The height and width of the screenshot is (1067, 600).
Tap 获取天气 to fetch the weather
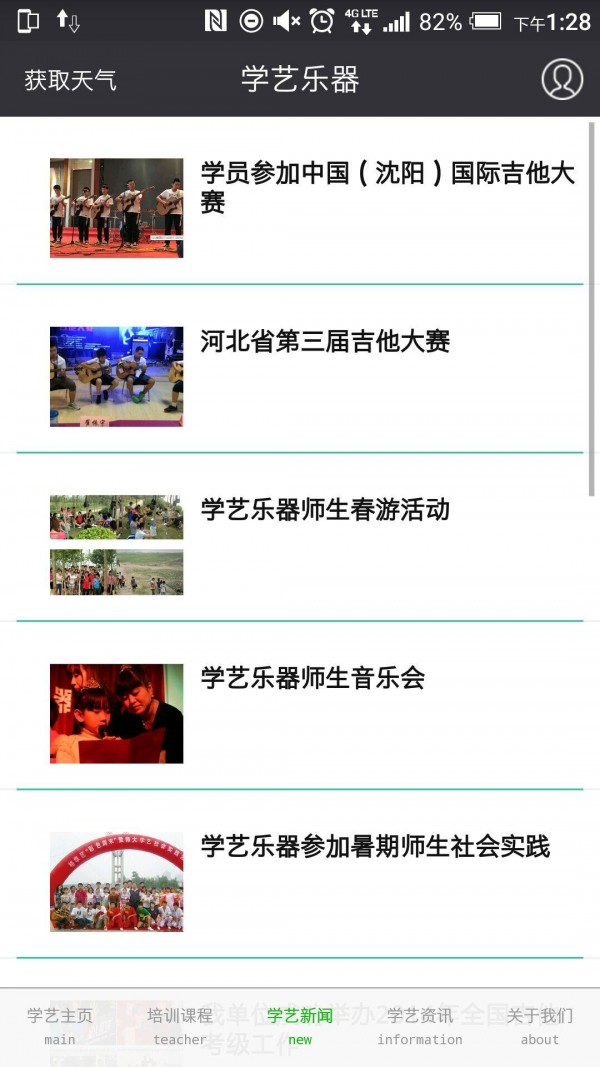[70, 80]
